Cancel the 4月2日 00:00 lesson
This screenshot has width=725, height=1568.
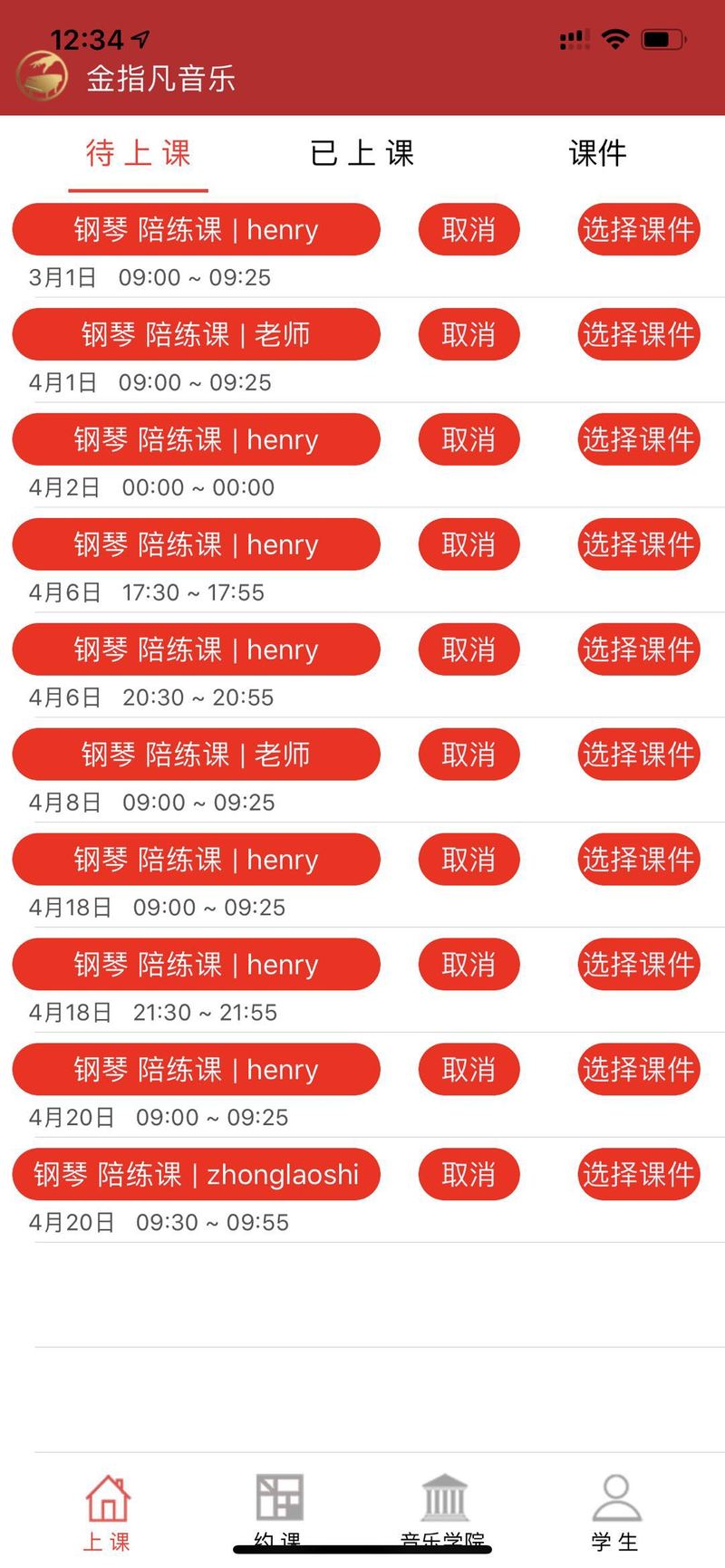pyautogui.click(x=469, y=440)
